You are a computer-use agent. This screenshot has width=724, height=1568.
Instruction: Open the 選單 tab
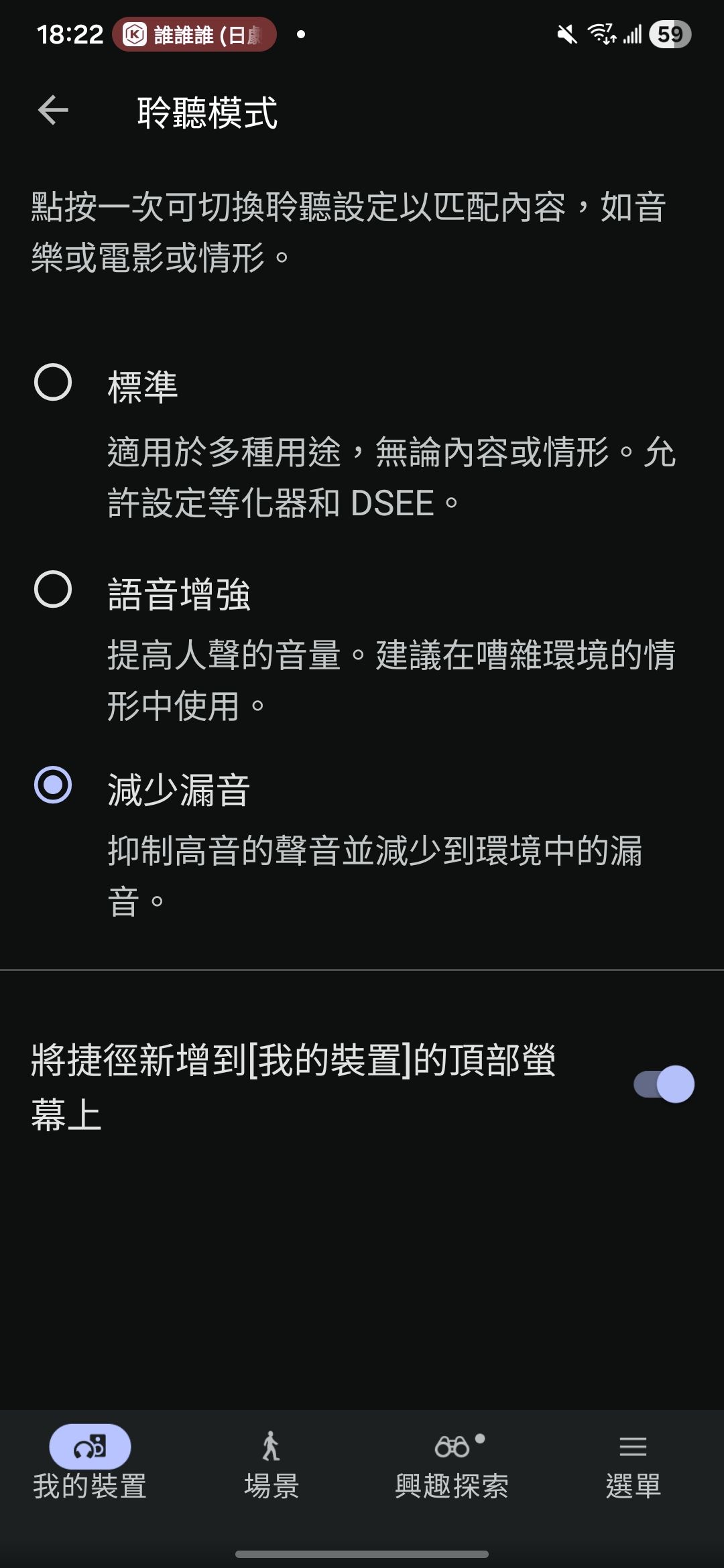tap(633, 1462)
